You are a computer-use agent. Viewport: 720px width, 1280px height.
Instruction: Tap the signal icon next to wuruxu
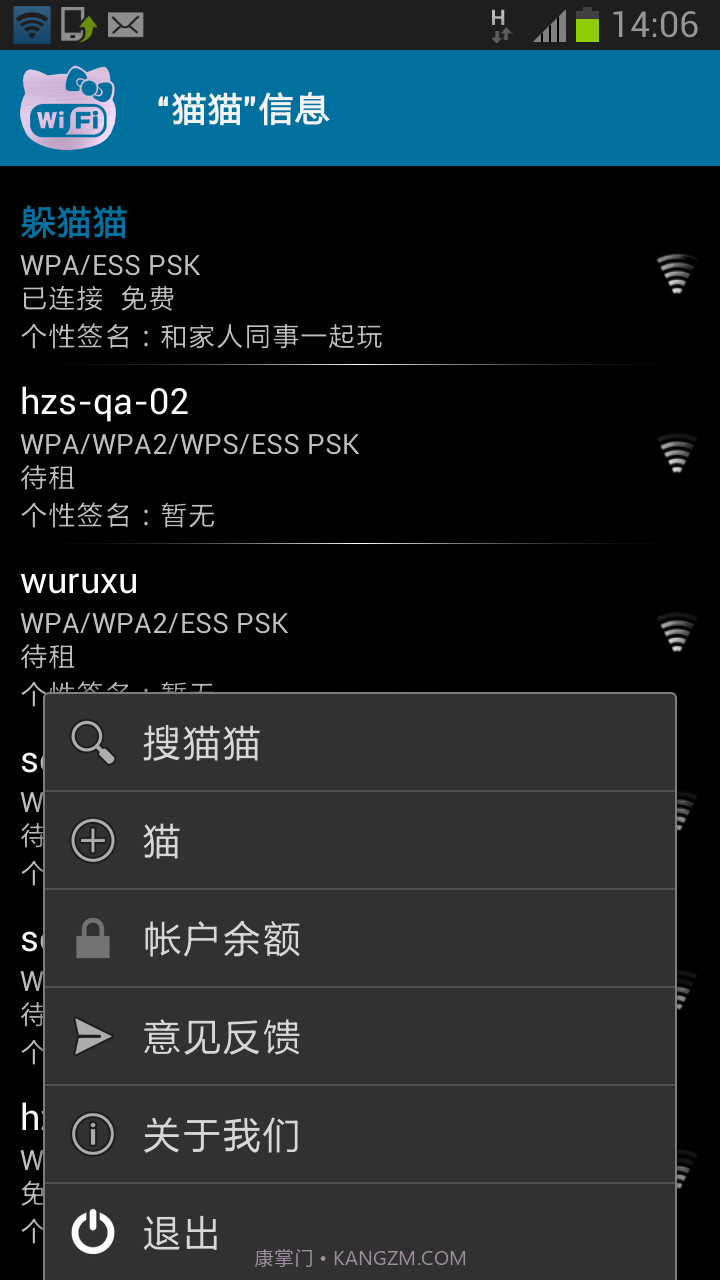click(676, 631)
